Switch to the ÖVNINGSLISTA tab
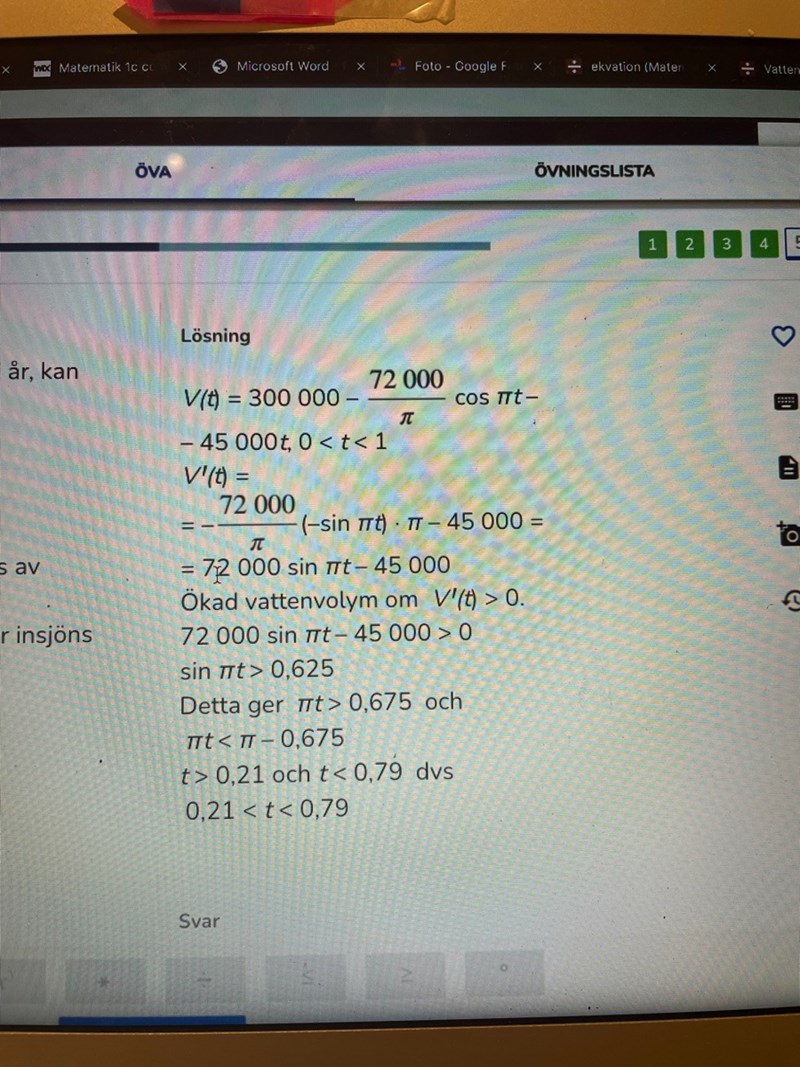Viewport: 800px width, 1067px height. click(594, 171)
